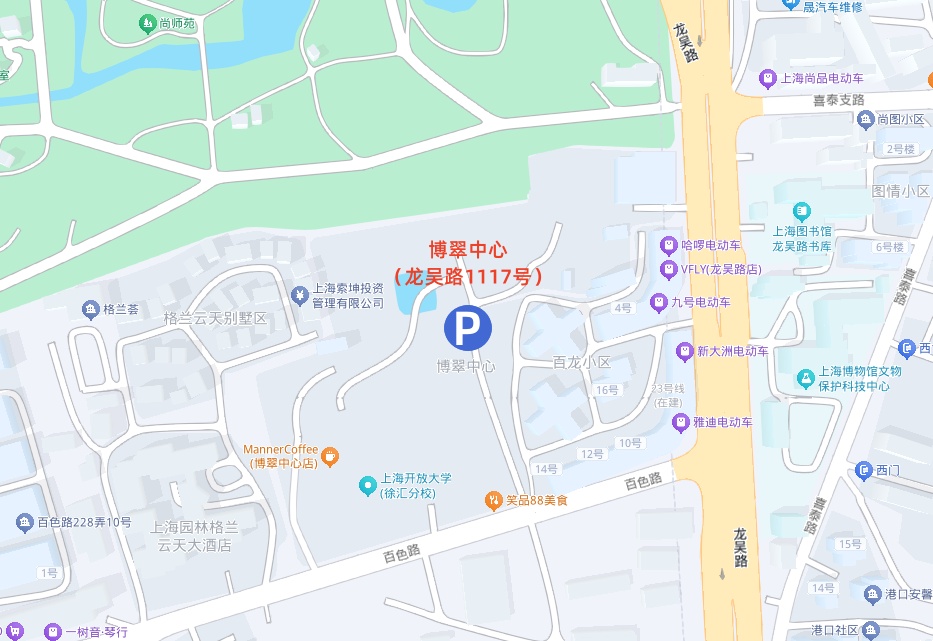Select the 哈啰电动车 shop marker
This screenshot has height=641, width=933.
(668, 245)
